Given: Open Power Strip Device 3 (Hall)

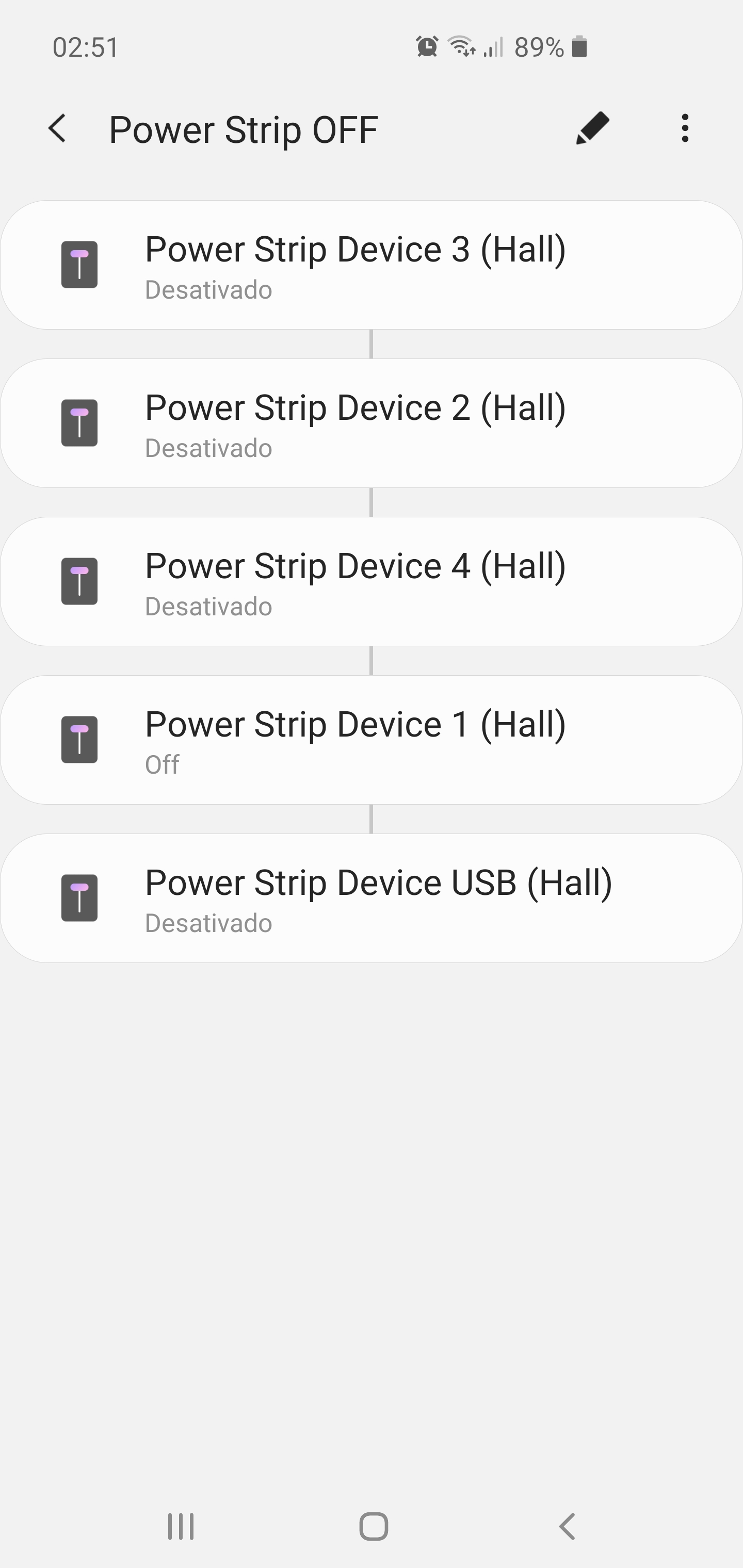Looking at the screenshot, I should click(372, 265).
